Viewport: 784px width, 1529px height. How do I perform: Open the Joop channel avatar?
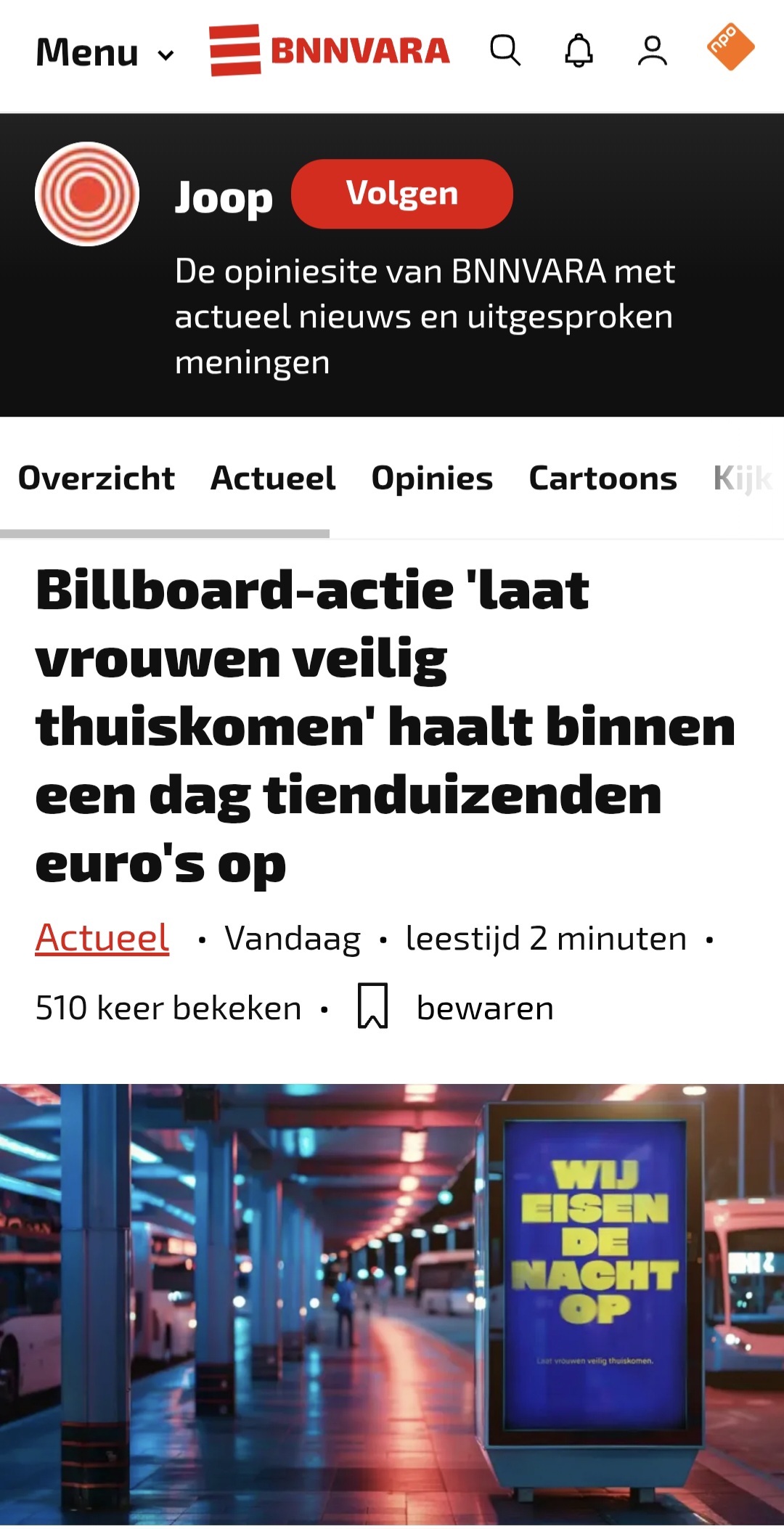[x=87, y=194]
